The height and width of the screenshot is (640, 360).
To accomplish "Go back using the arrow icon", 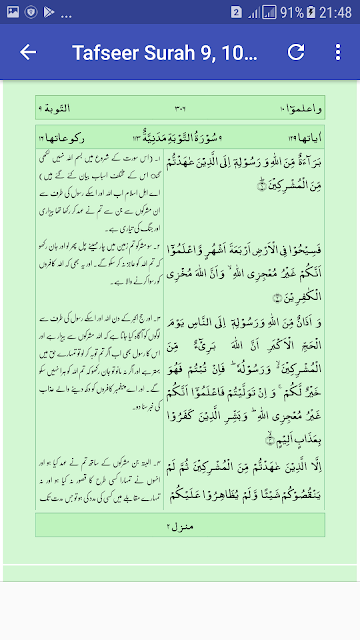I will pyautogui.click(x=28, y=52).
